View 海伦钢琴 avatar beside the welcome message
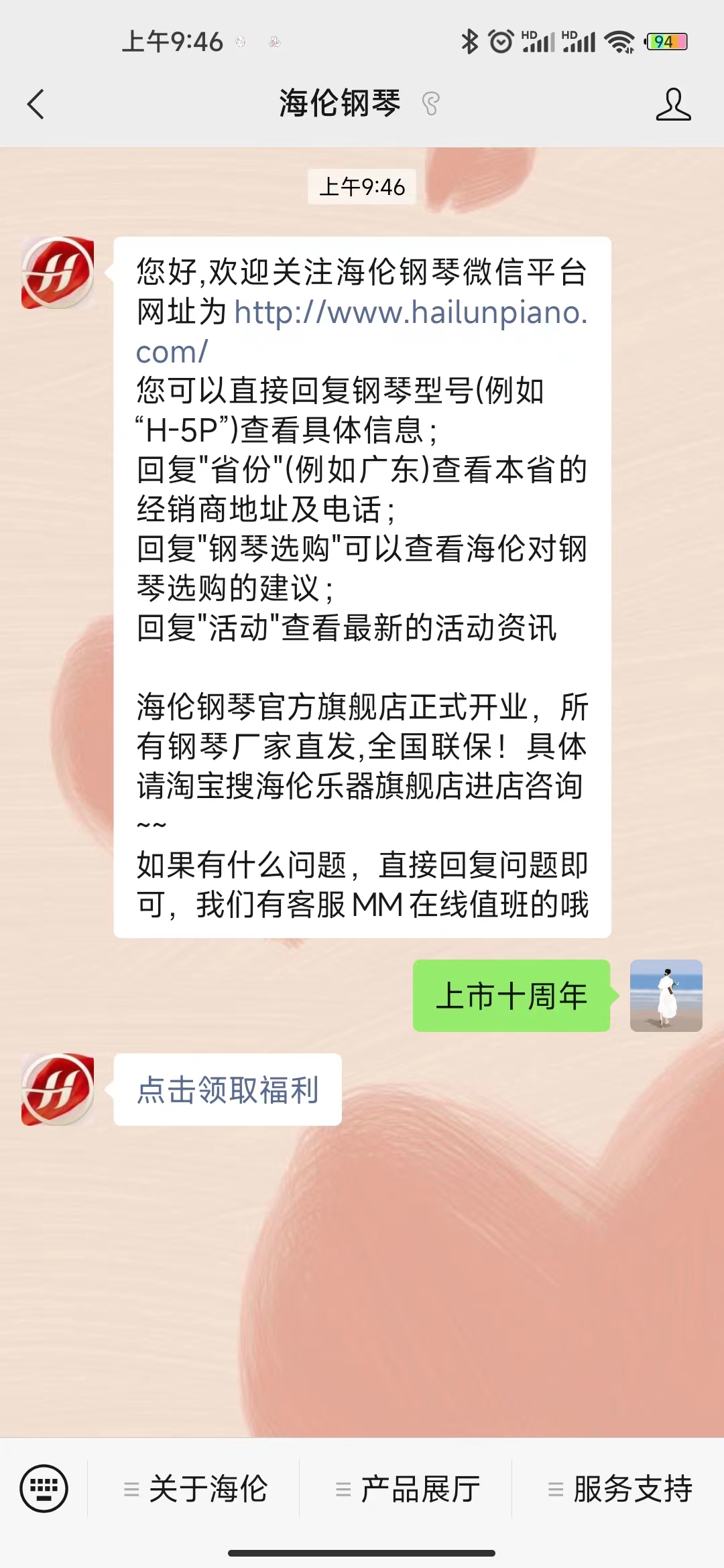This screenshot has height=1568, width=724. (x=58, y=273)
